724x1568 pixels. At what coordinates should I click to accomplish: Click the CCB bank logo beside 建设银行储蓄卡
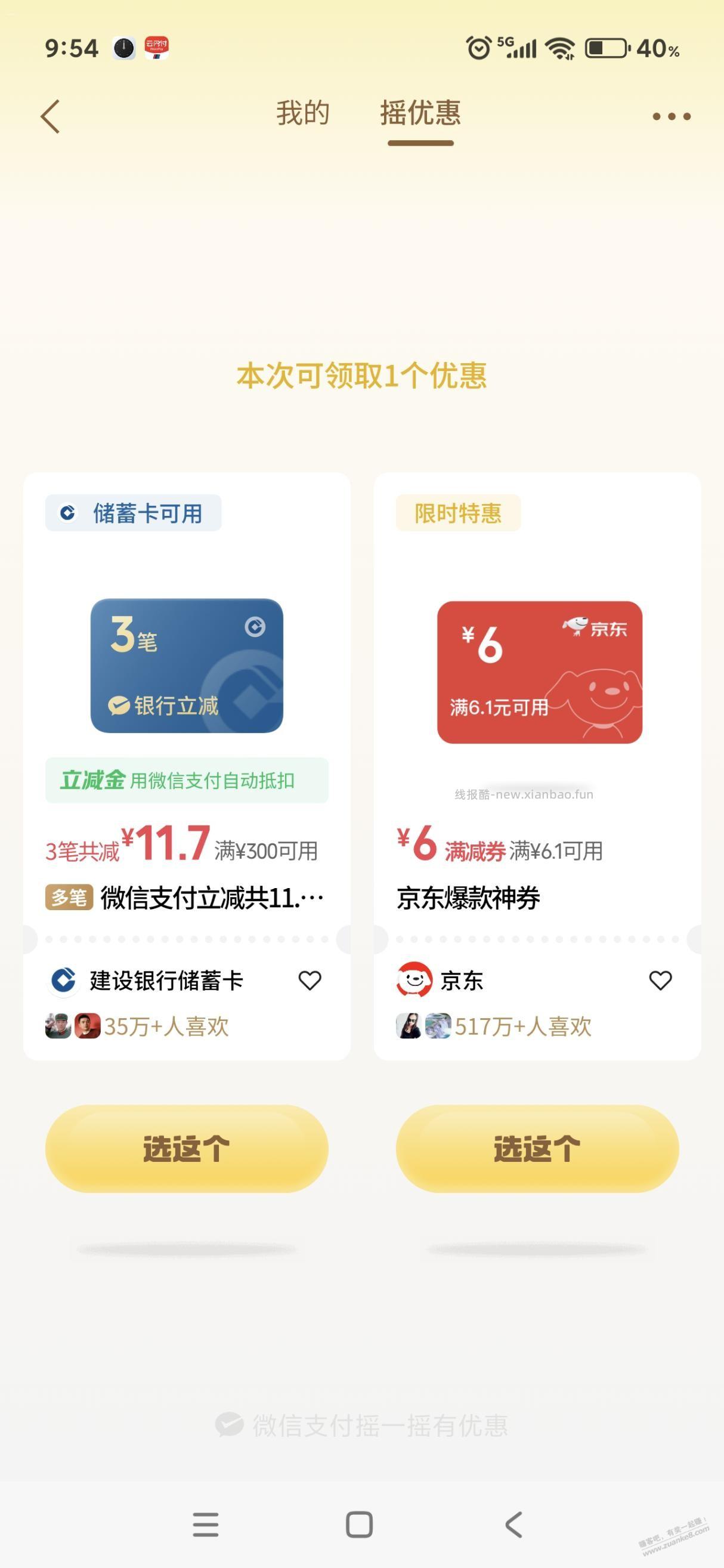(63, 981)
